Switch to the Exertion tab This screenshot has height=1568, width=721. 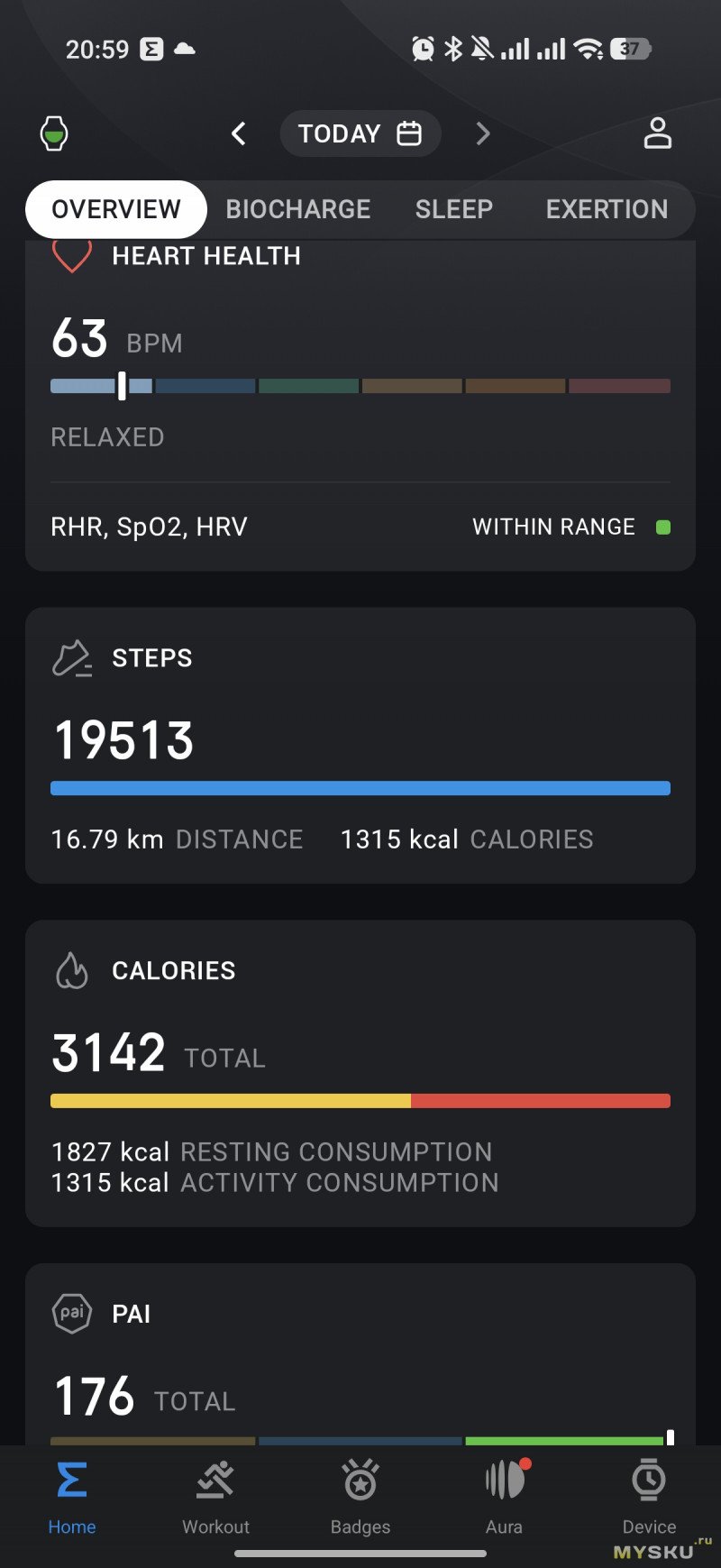[x=607, y=209]
